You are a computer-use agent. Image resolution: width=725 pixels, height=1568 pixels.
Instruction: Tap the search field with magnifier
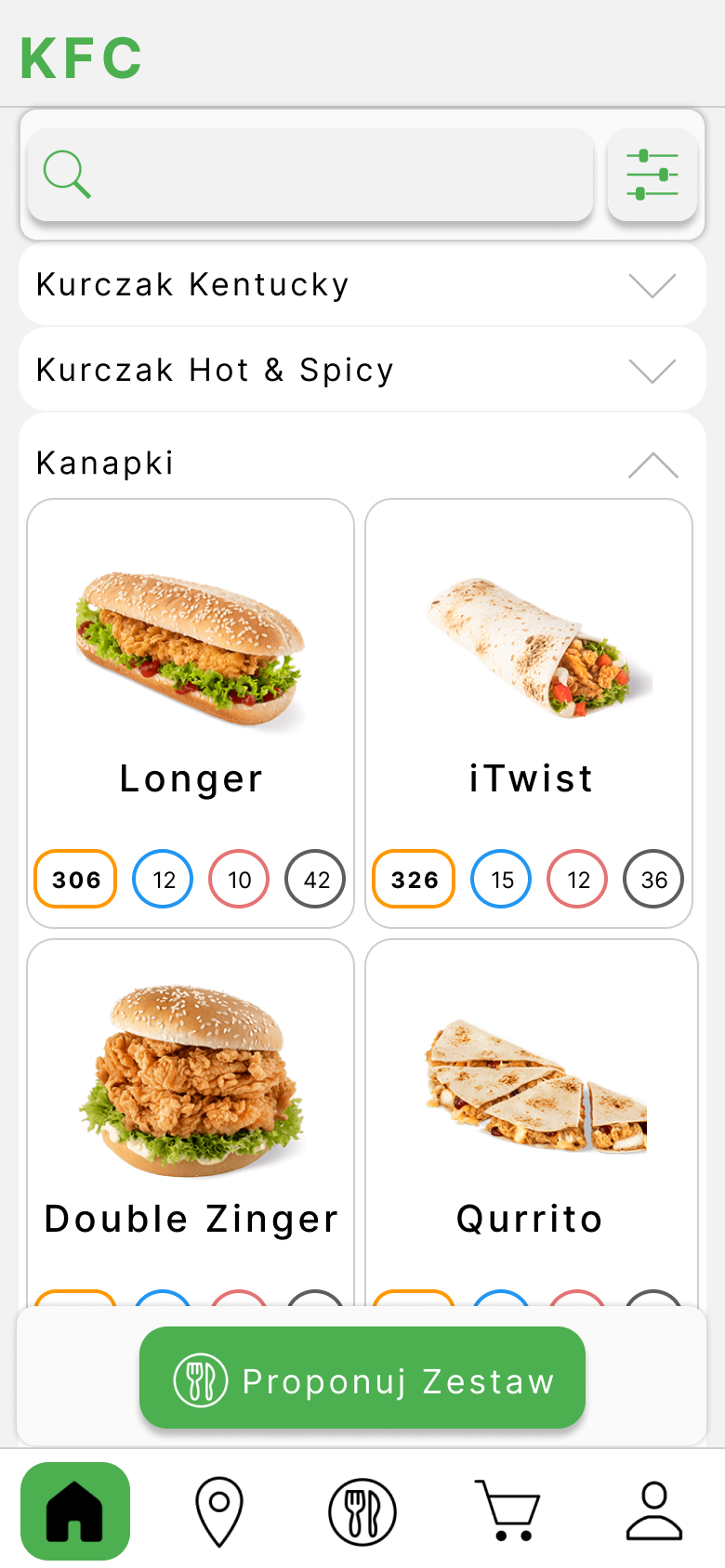click(x=310, y=175)
